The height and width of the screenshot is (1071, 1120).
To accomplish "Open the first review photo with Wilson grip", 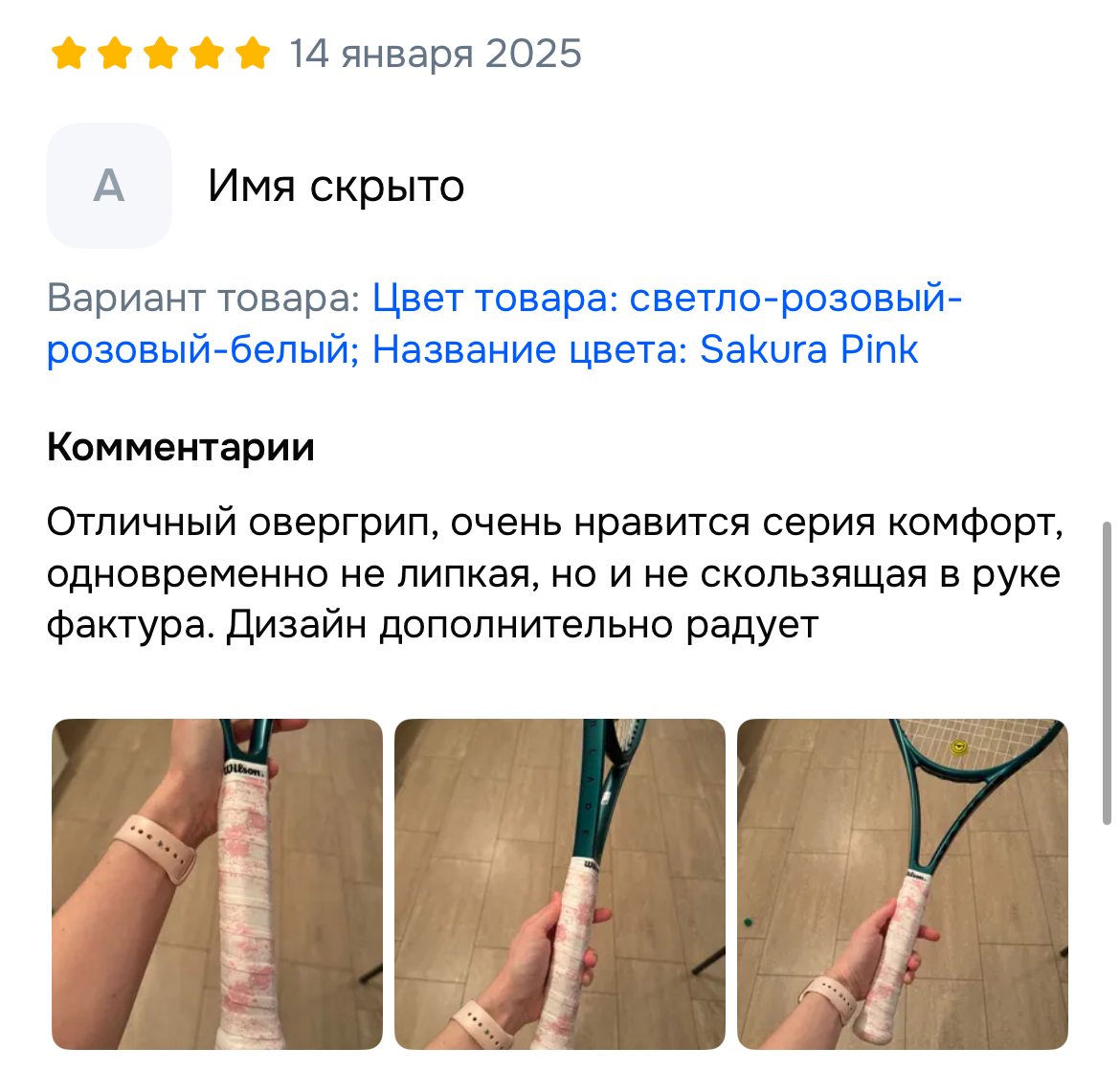I will tap(217, 883).
